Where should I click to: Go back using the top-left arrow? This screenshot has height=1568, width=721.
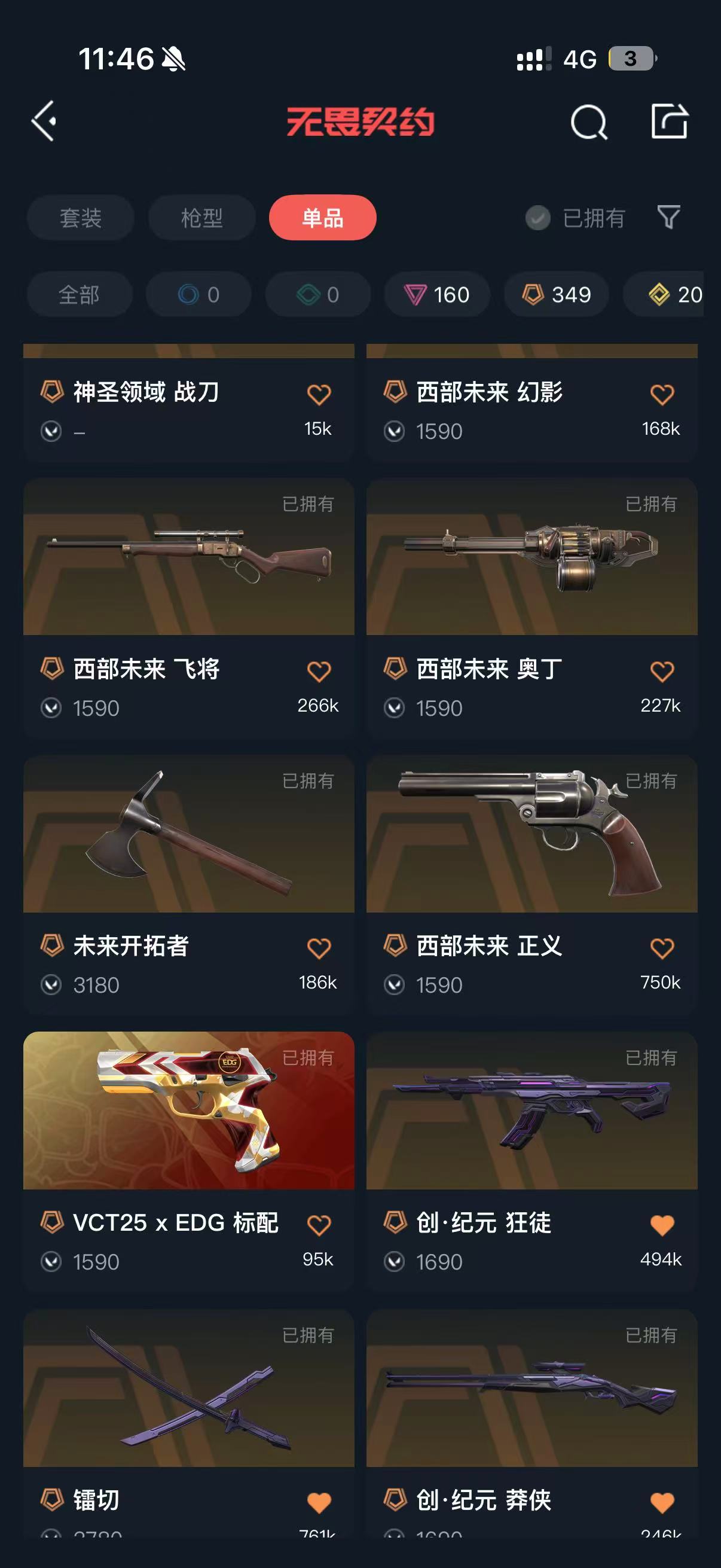tap(44, 121)
